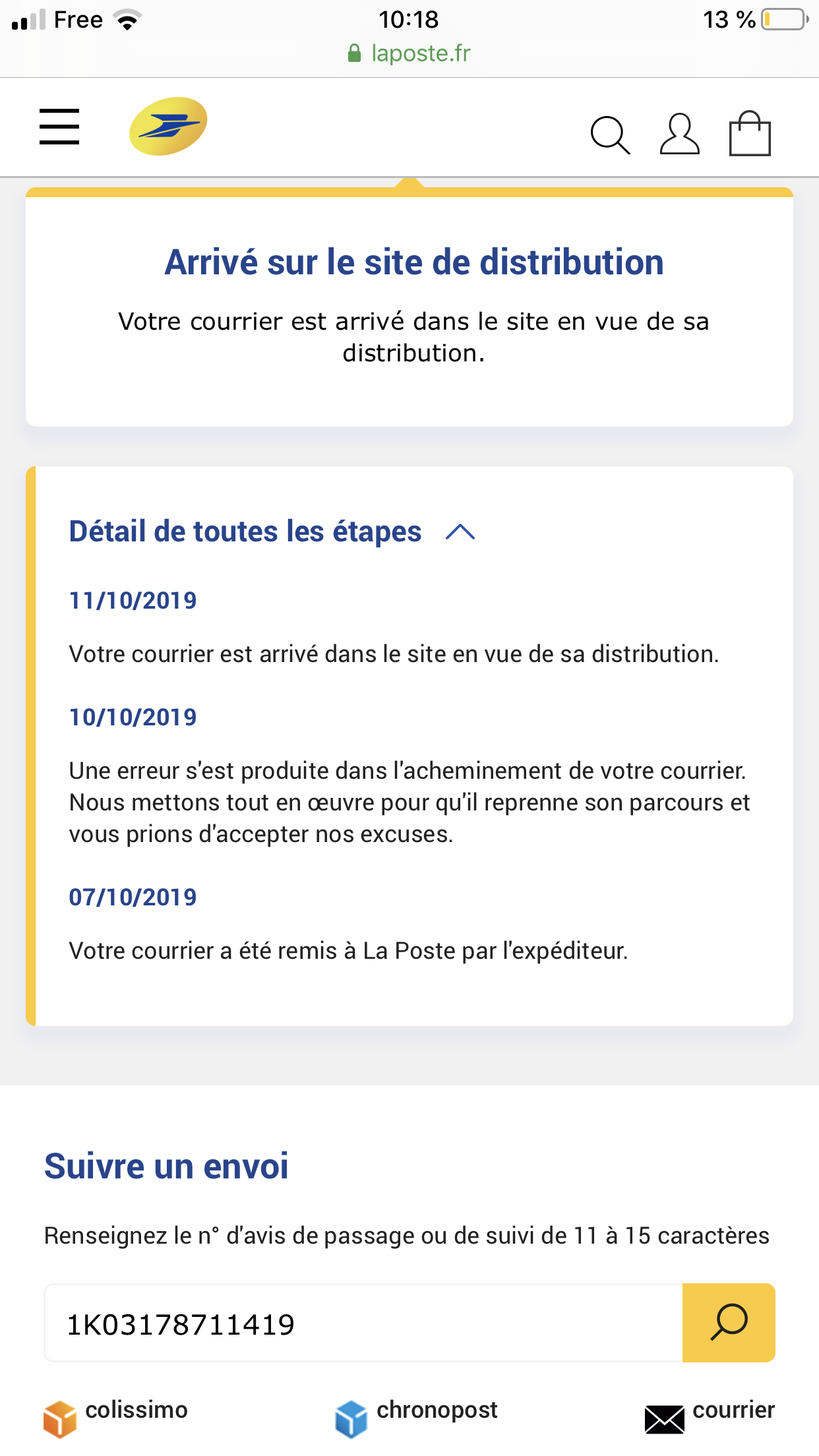Open the search magnifier in header
This screenshot has width=819, height=1456.
[x=610, y=135]
